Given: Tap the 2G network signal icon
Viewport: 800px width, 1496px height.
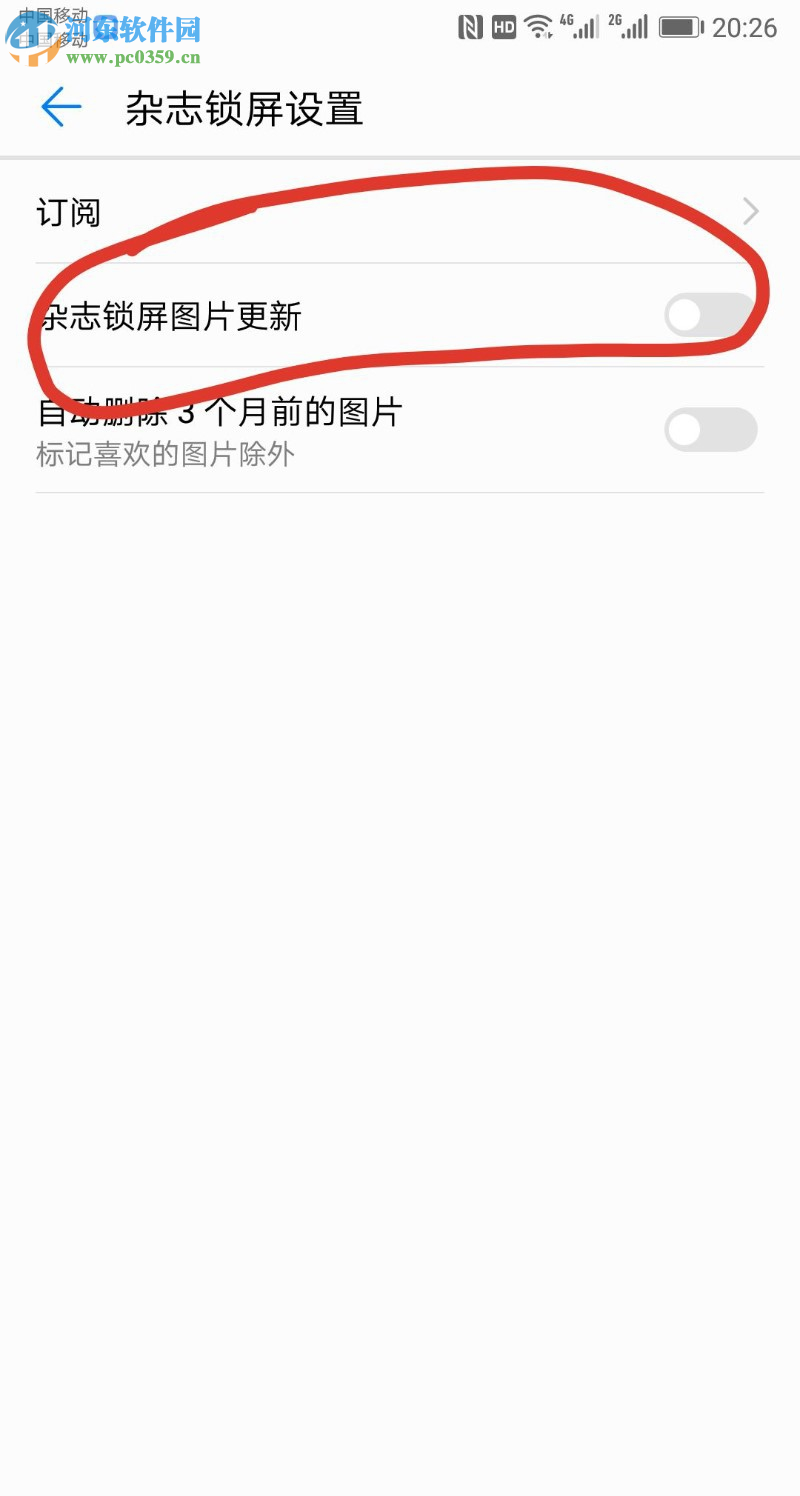Looking at the screenshot, I should pos(630,26).
